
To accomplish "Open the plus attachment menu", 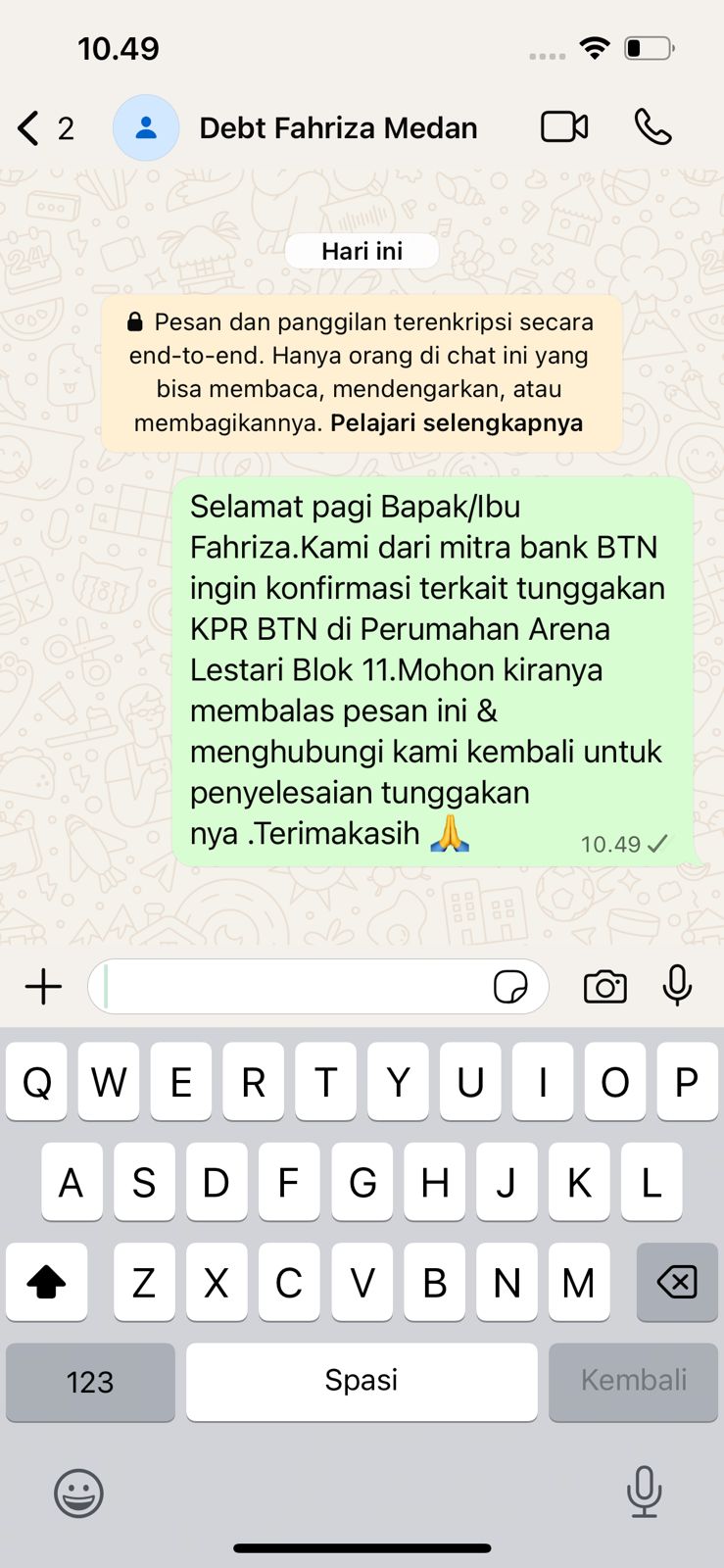I will (x=43, y=987).
